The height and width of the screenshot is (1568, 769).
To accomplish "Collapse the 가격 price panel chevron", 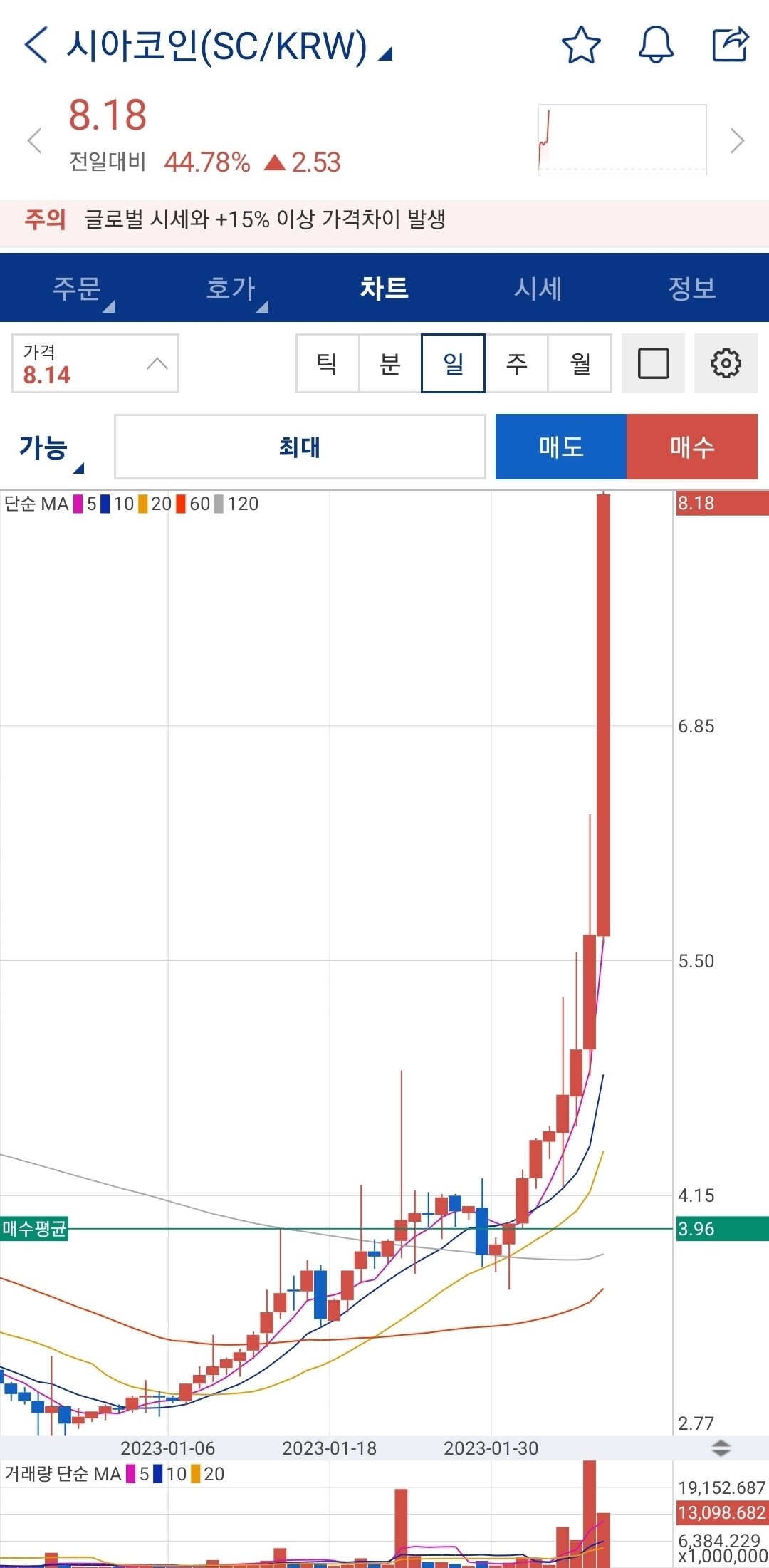I will click(157, 363).
